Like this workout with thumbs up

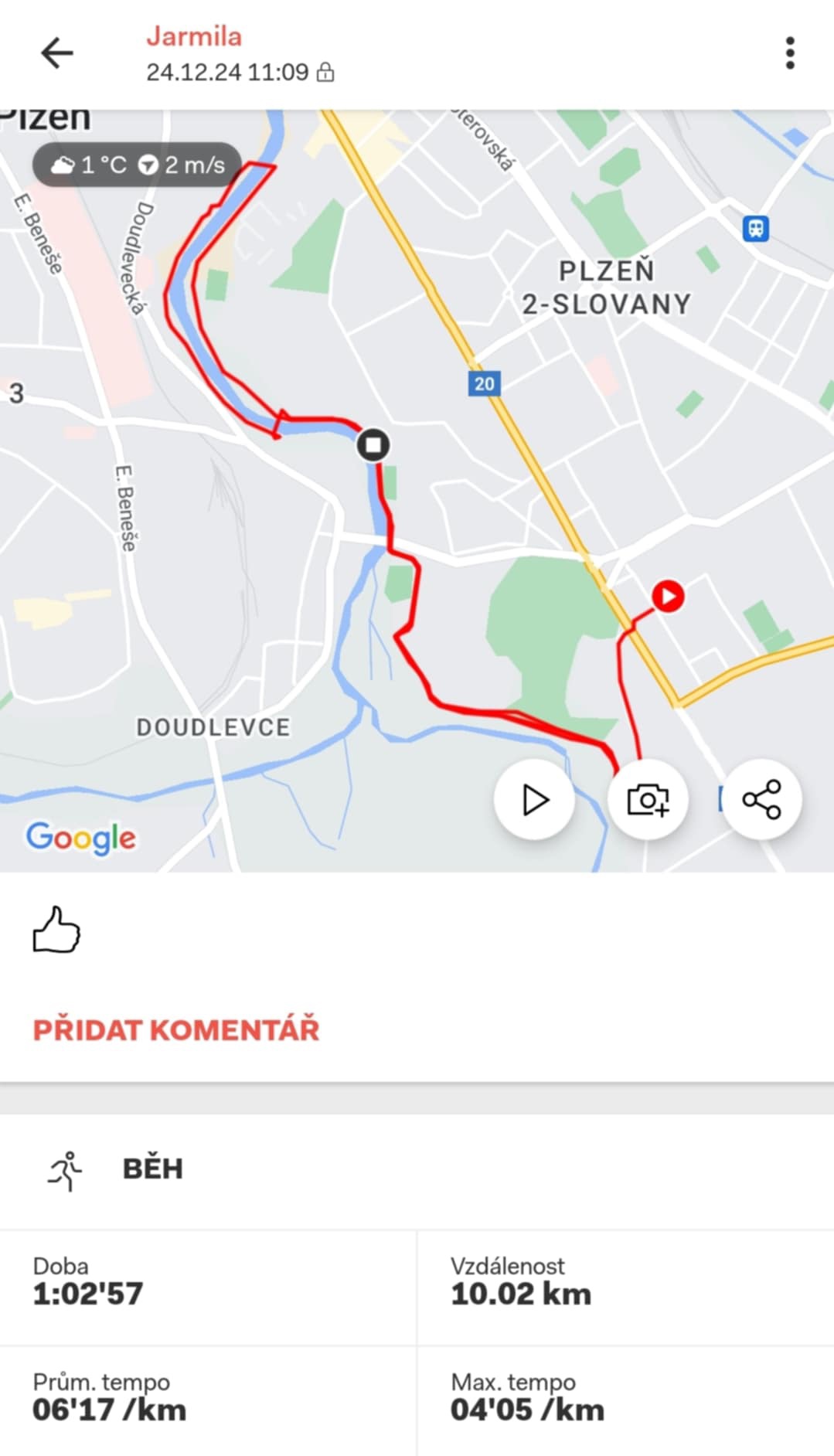point(56,930)
